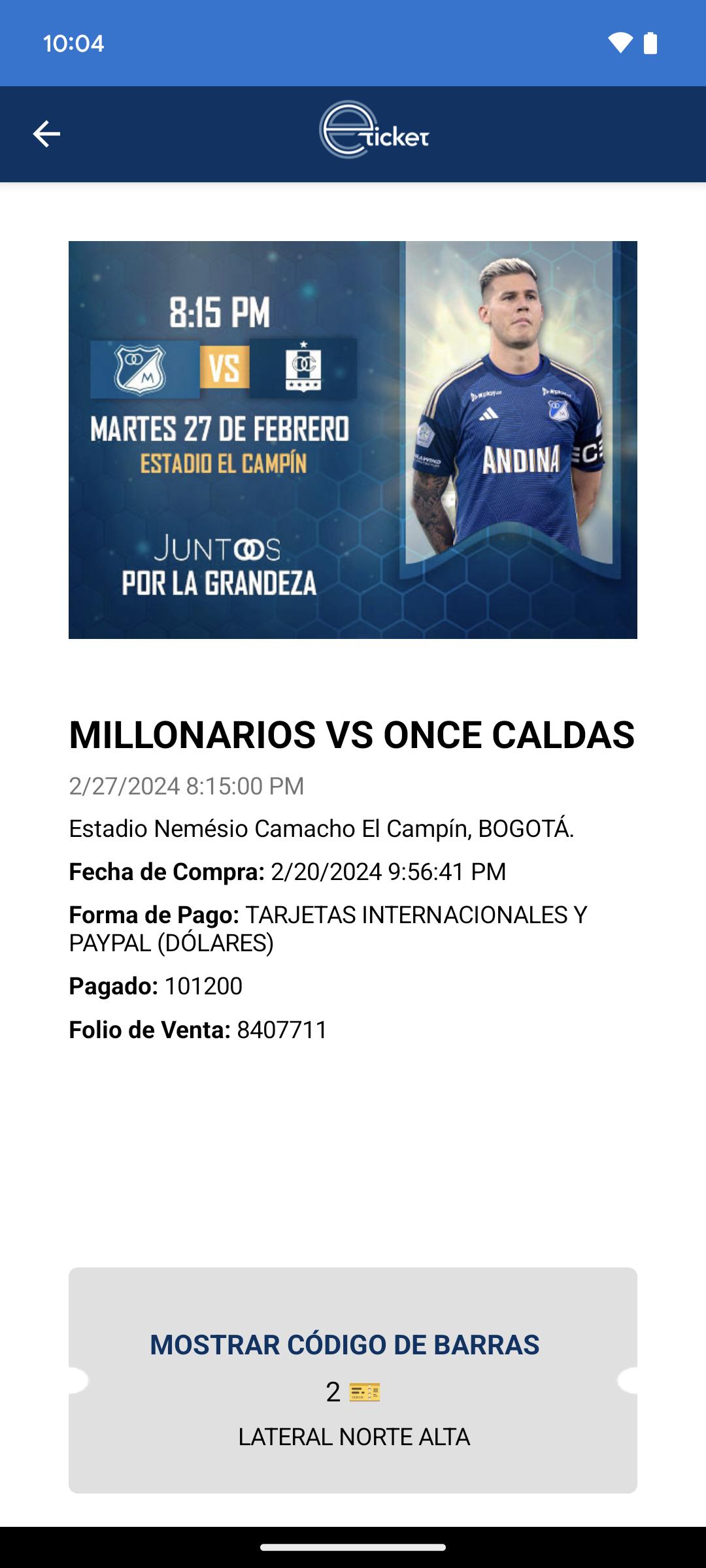Screen dimensions: 706x1568
Task: Go back using the top-left arrow
Action: [x=46, y=134]
